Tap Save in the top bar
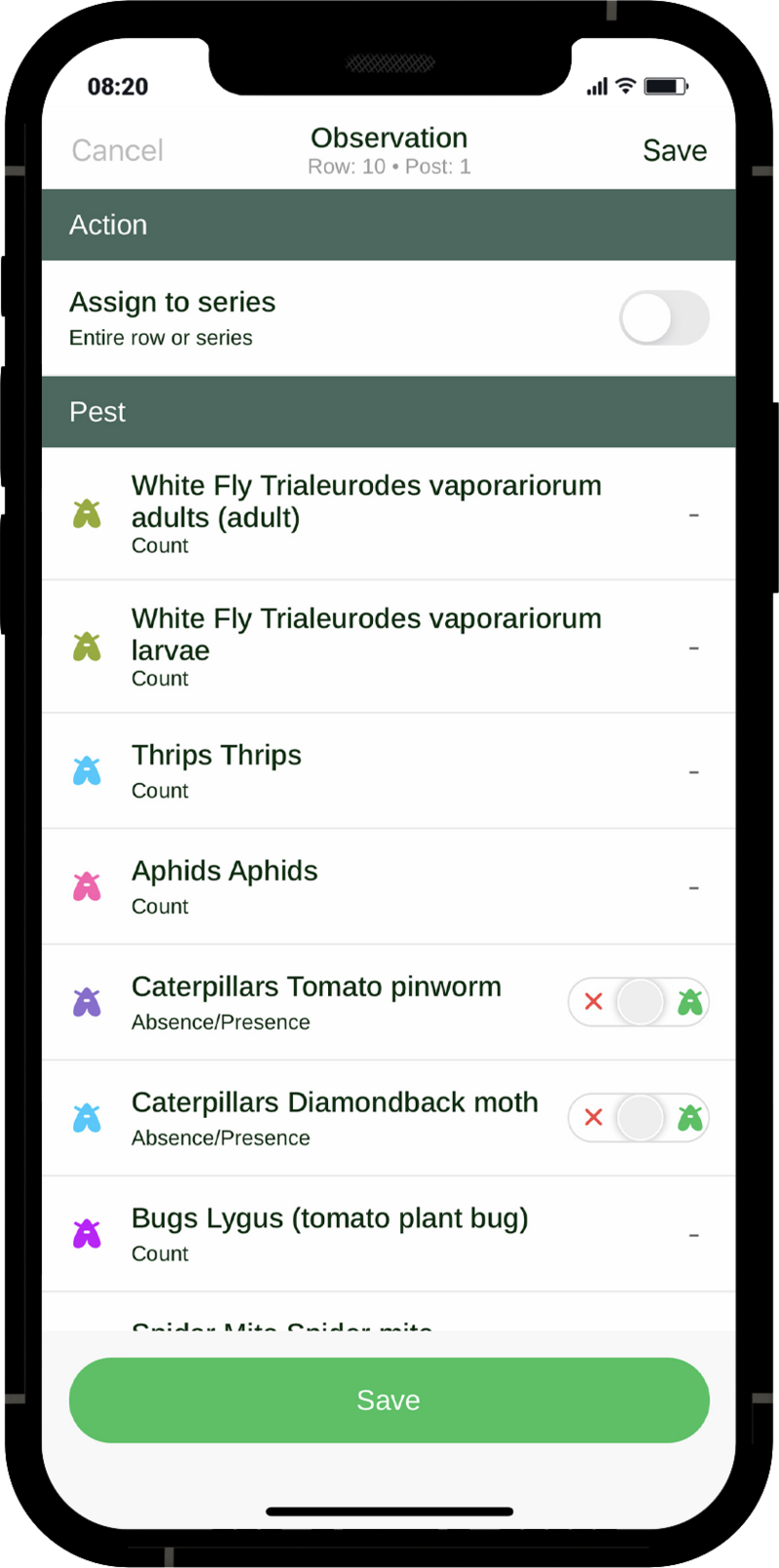 pyautogui.click(x=674, y=151)
